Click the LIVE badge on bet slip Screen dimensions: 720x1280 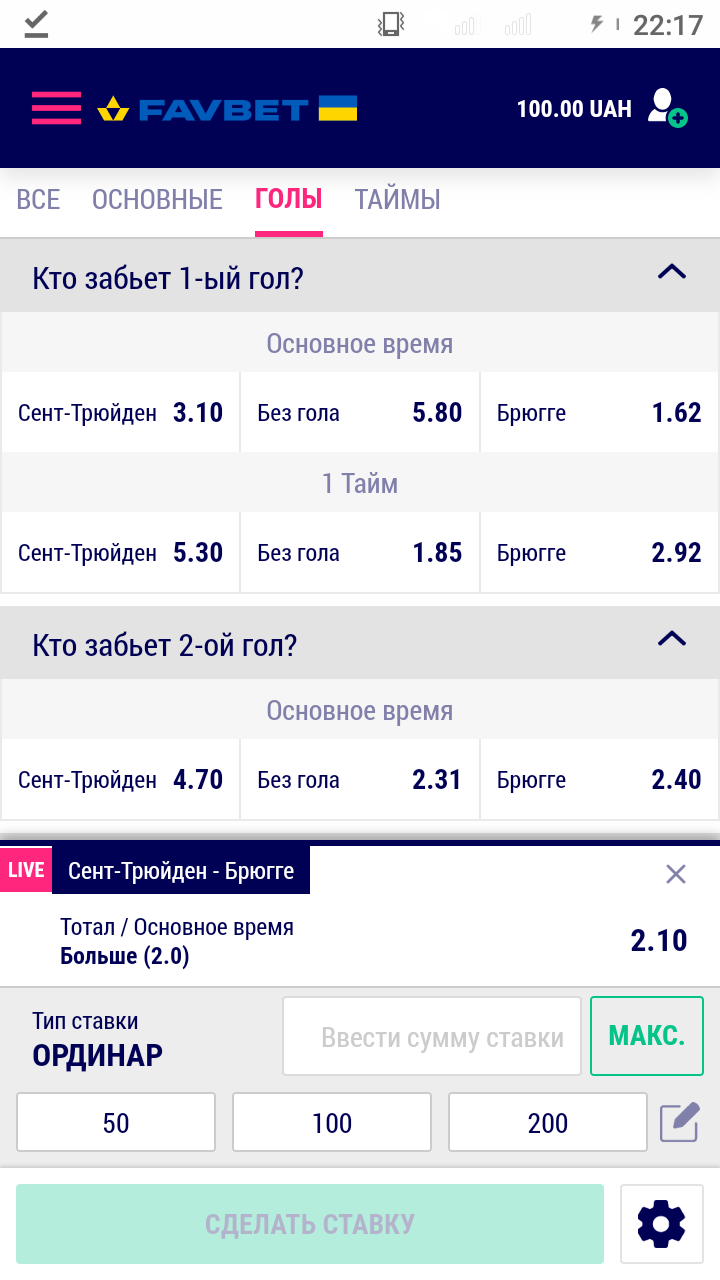coord(26,869)
